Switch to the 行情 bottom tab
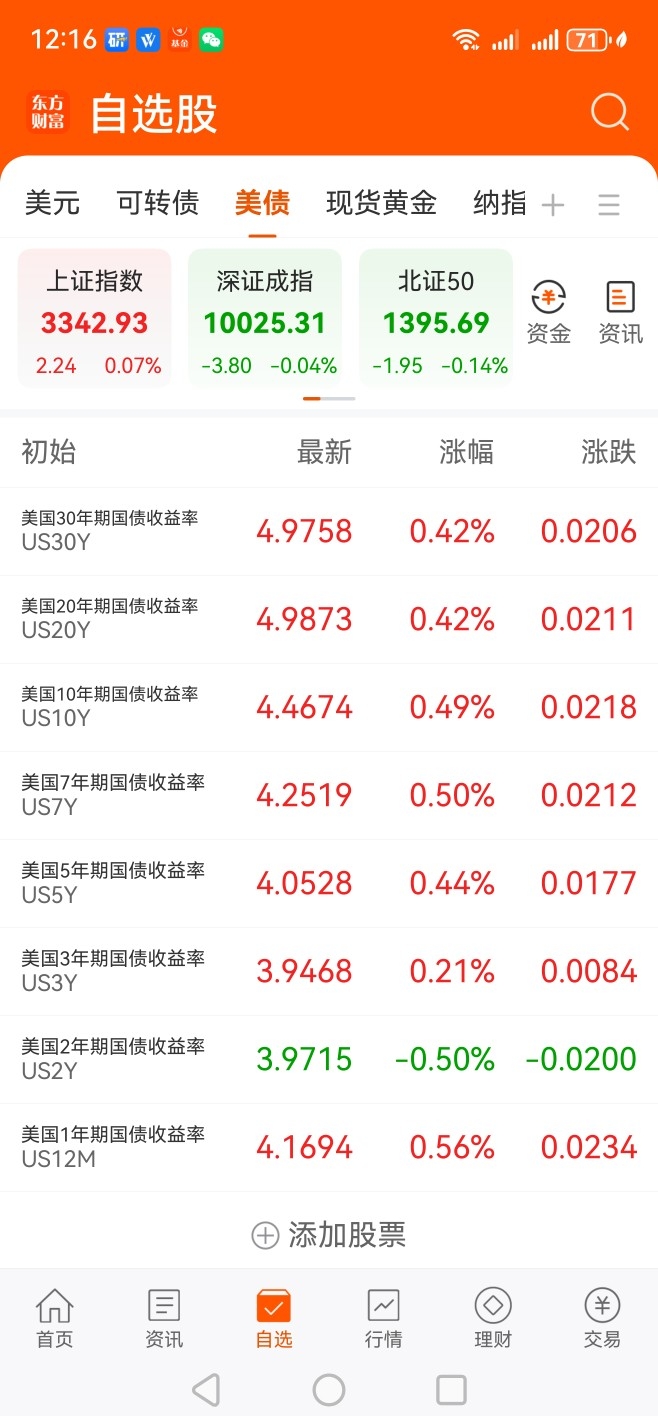The width and height of the screenshot is (658, 1416). (383, 1319)
